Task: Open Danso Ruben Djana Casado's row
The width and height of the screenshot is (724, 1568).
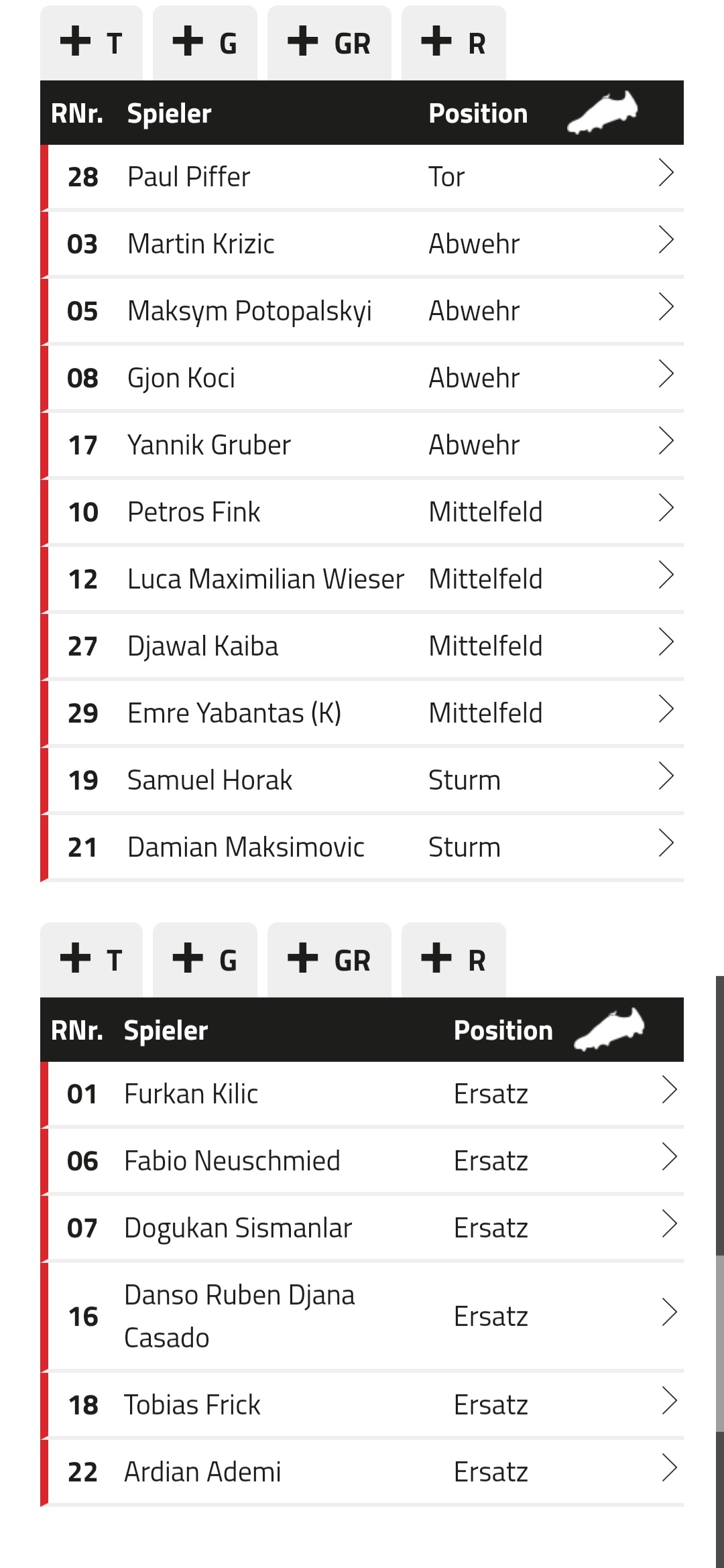Action: pos(362,1317)
